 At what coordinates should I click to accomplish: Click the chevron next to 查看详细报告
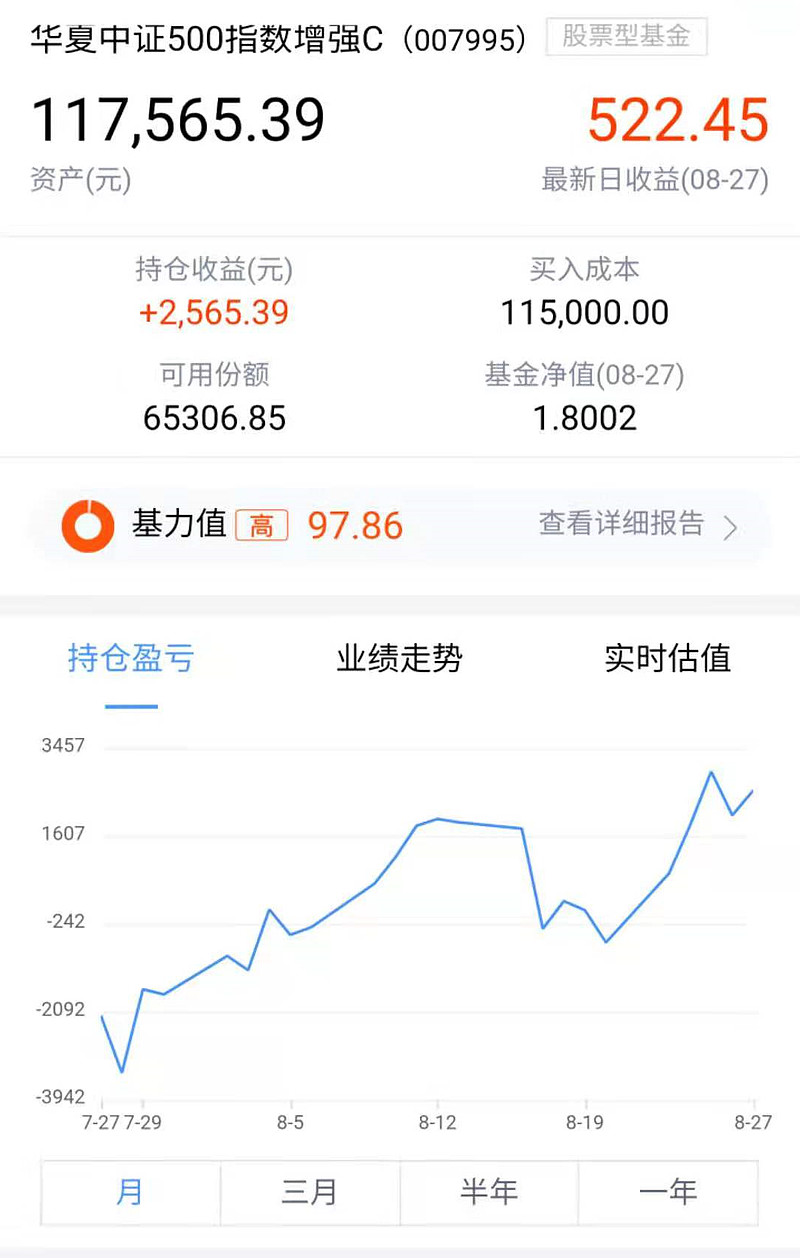tap(731, 523)
